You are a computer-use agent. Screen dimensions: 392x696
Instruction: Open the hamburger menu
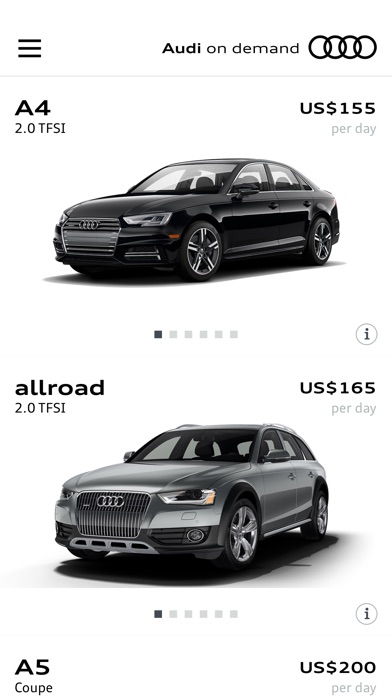pyautogui.click(x=30, y=48)
